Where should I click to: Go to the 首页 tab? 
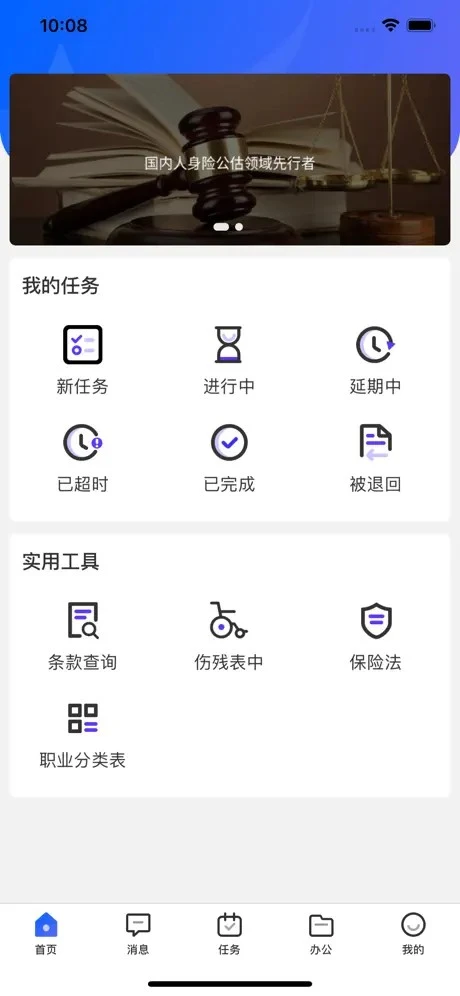click(x=46, y=934)
